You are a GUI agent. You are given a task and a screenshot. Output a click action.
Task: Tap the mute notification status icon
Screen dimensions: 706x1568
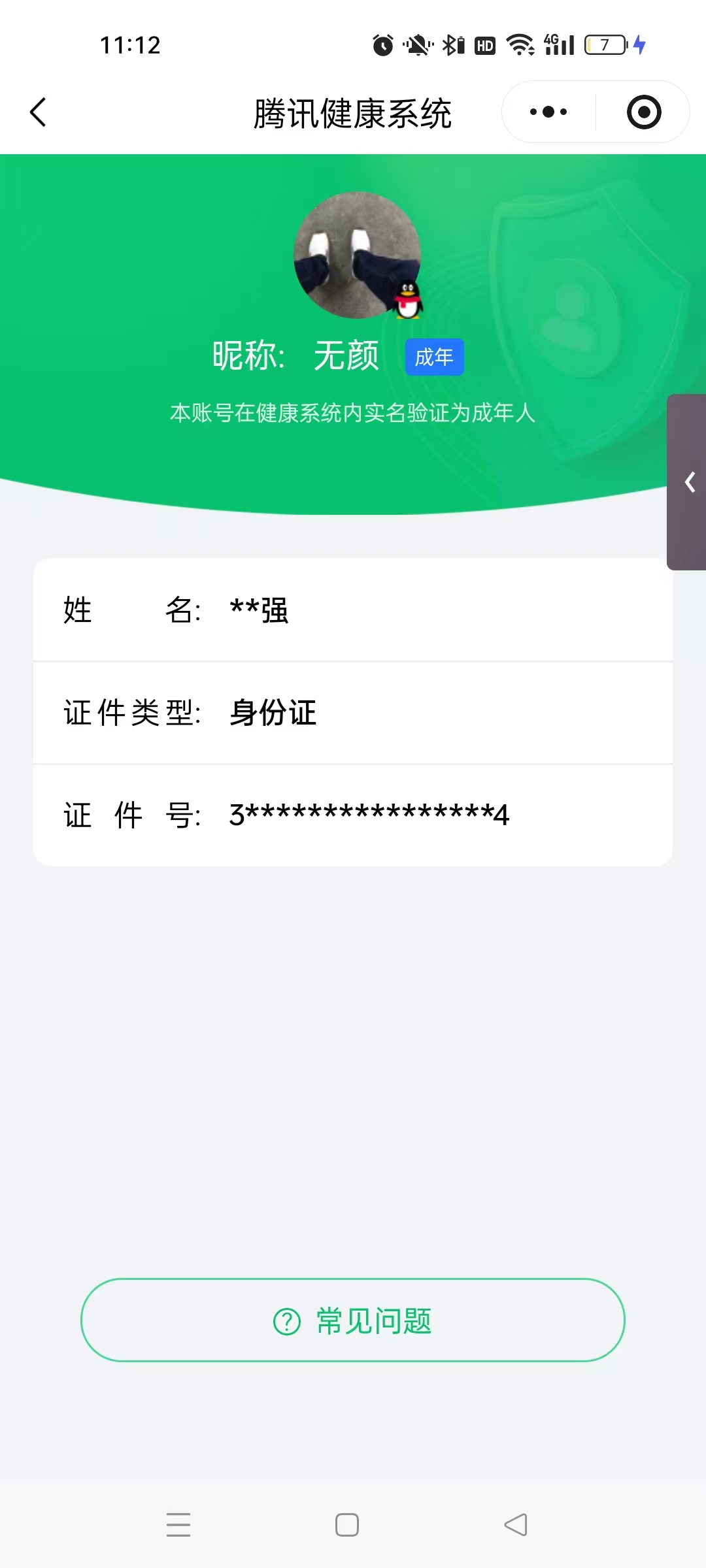coord(416,44)
